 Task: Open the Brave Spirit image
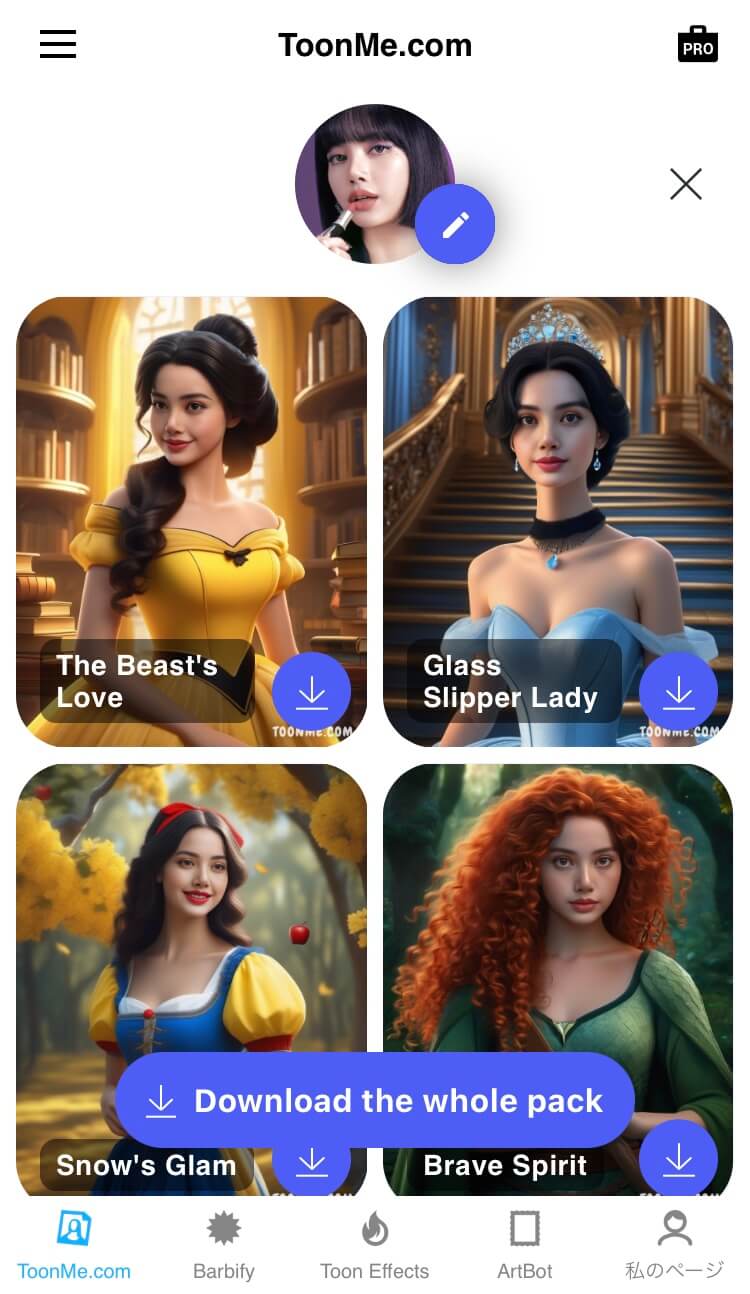[x=557, y=930]
